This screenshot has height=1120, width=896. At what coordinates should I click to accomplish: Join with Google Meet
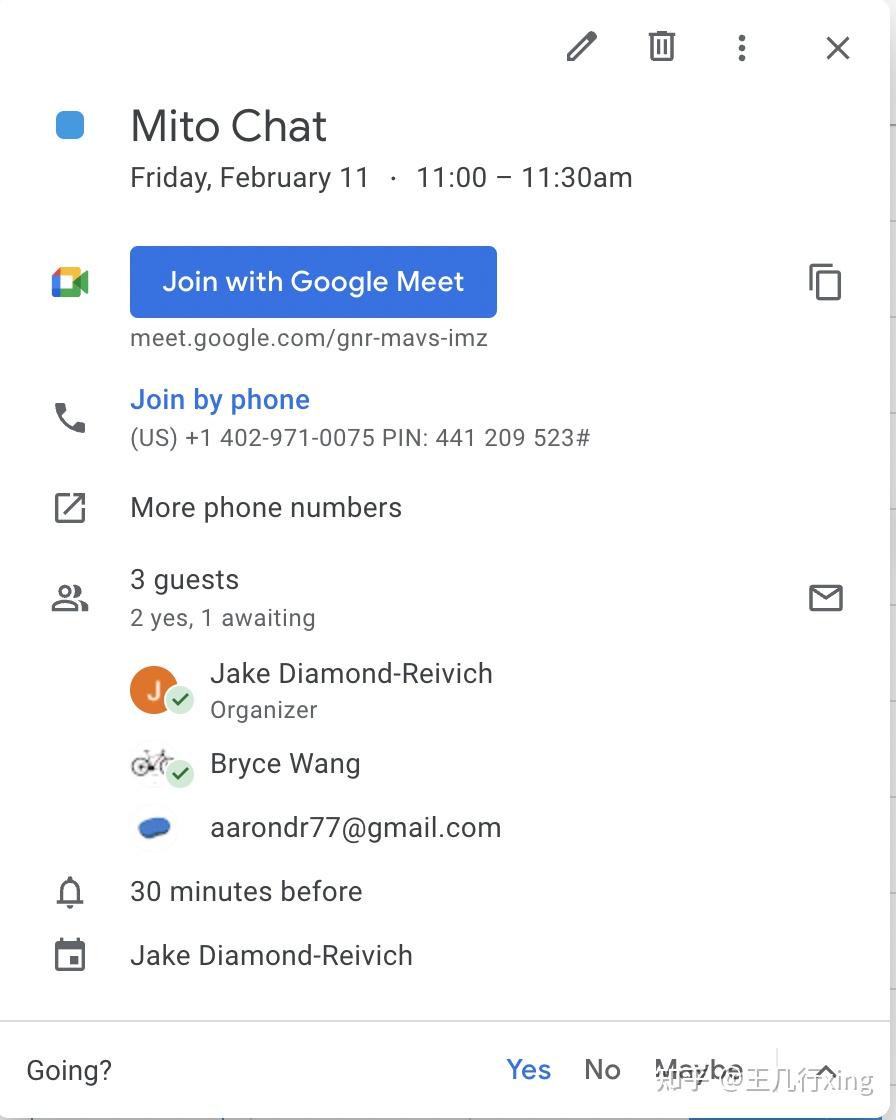313,282
